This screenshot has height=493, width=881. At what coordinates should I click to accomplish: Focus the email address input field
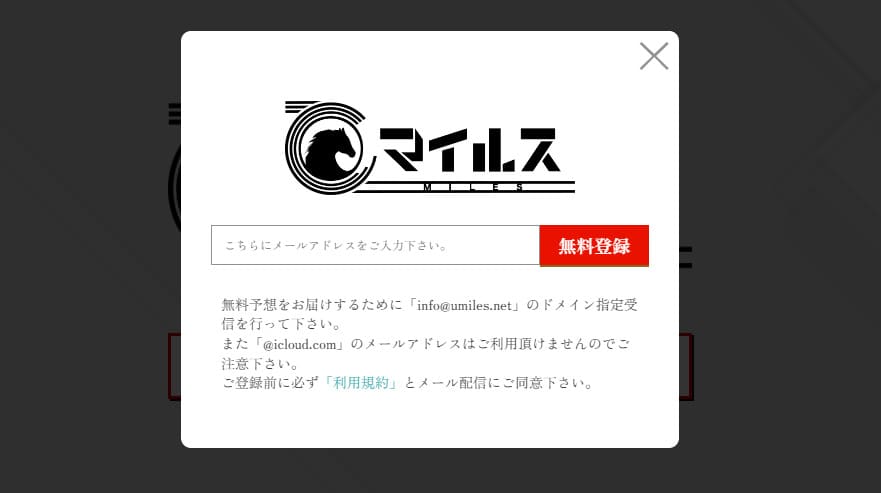(375, 245)
